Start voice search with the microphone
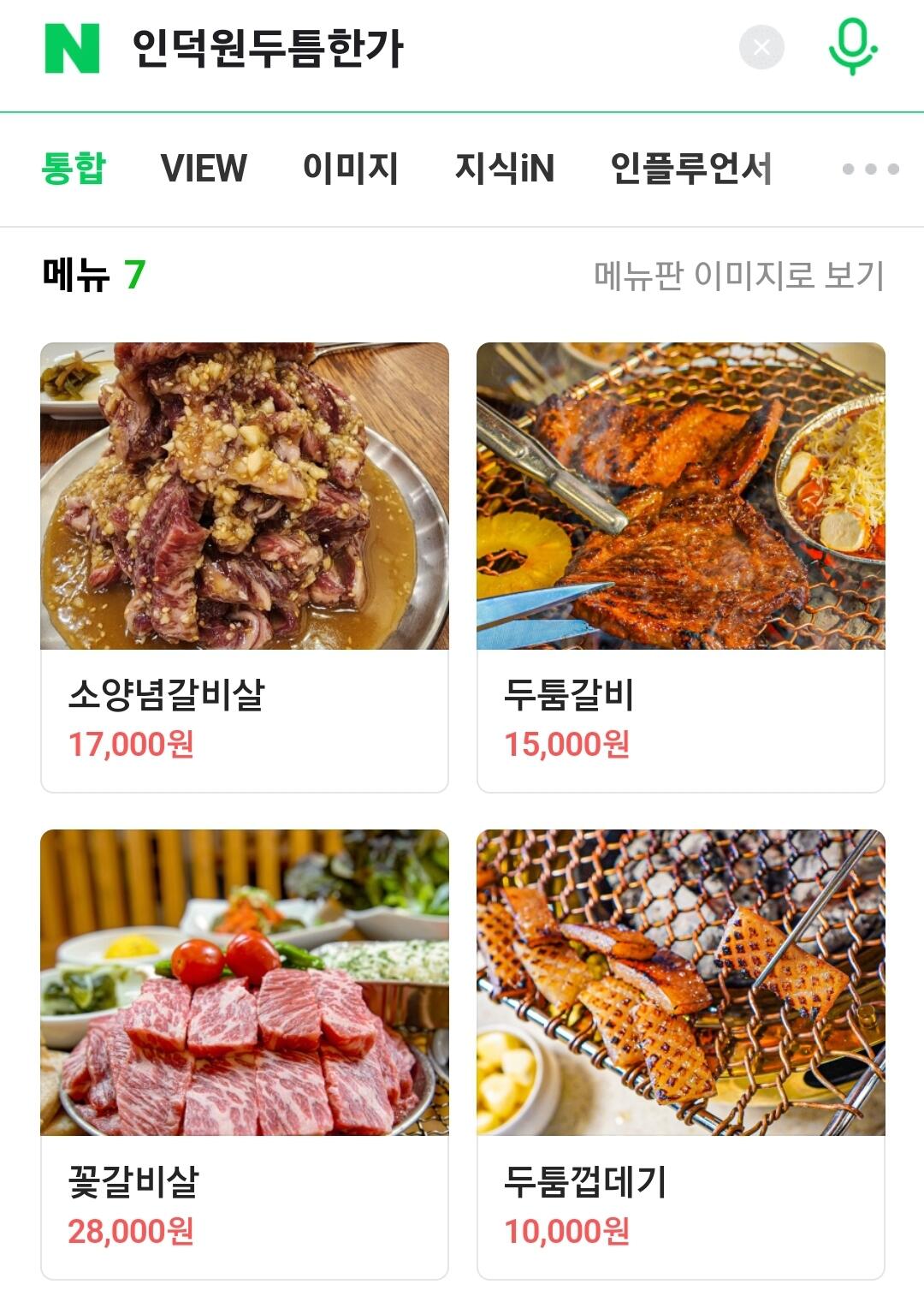Viewport: 924px width, 1296px height. (x=852, y=48)
